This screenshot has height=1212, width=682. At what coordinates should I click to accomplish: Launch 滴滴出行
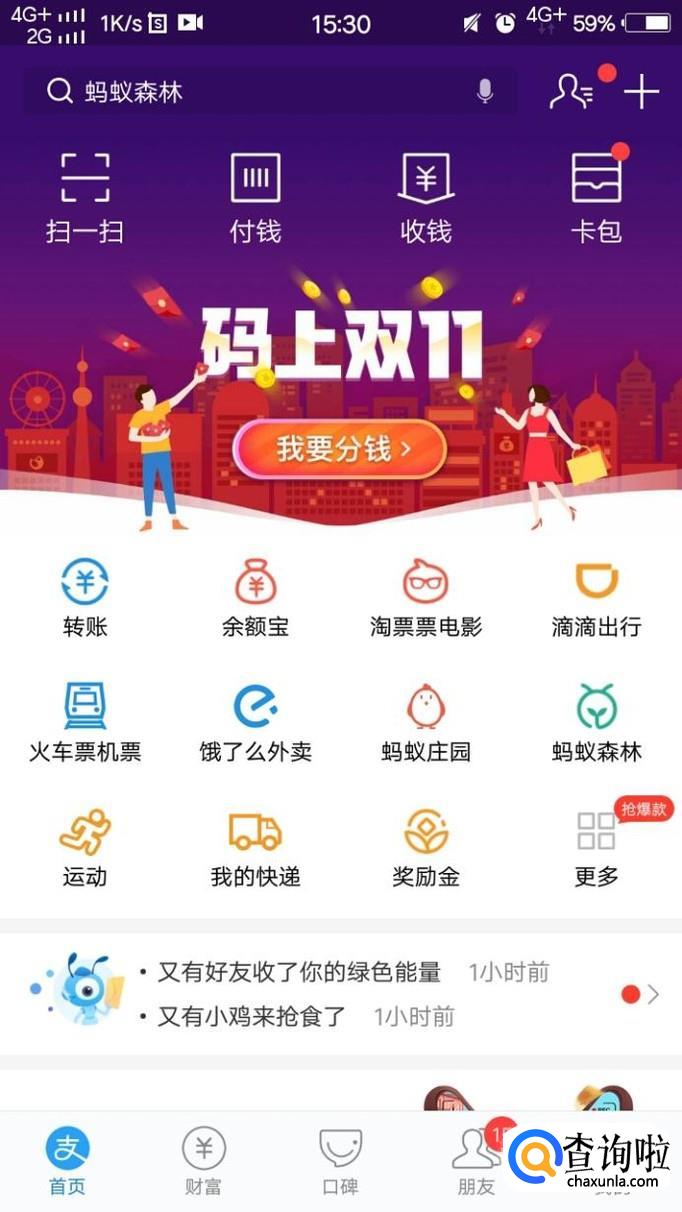click(x=597, y=597)
